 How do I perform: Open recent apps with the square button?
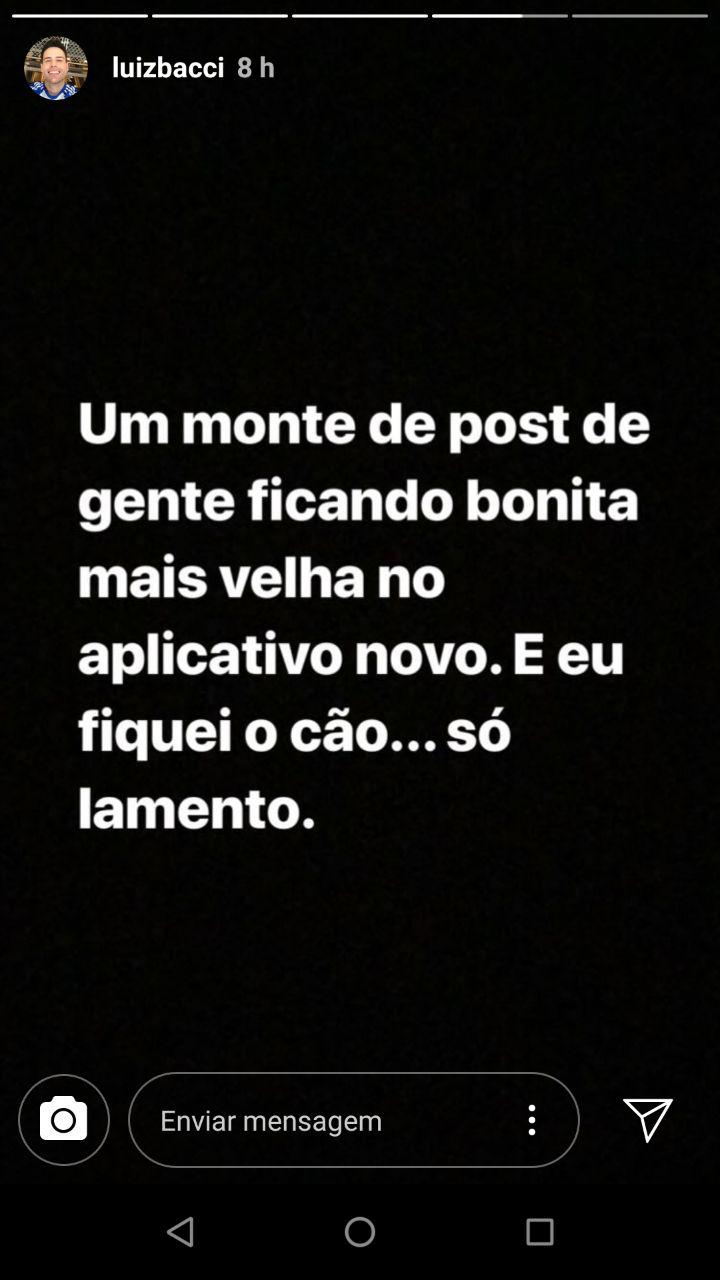[540, 1232]
